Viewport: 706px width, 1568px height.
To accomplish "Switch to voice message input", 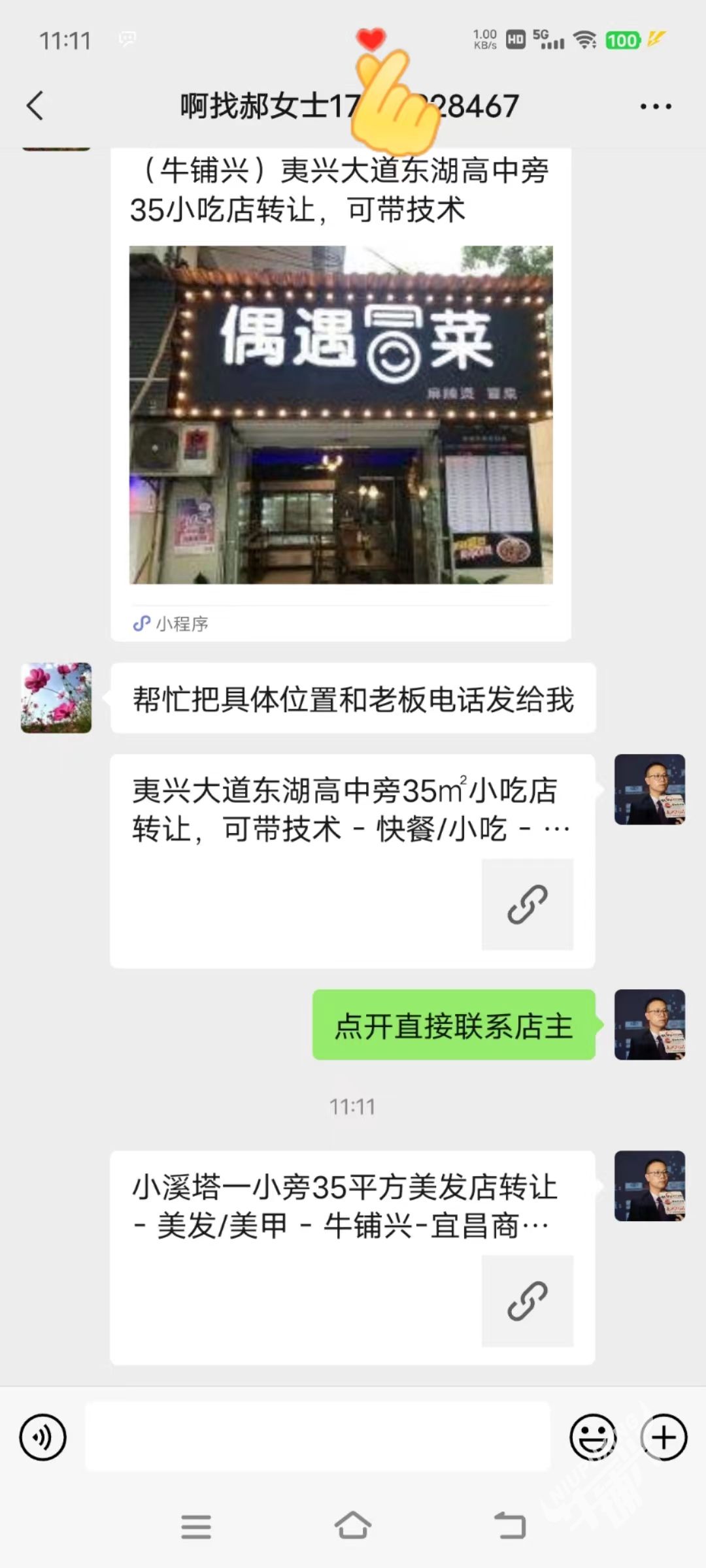I will [x=43, y=1437].
